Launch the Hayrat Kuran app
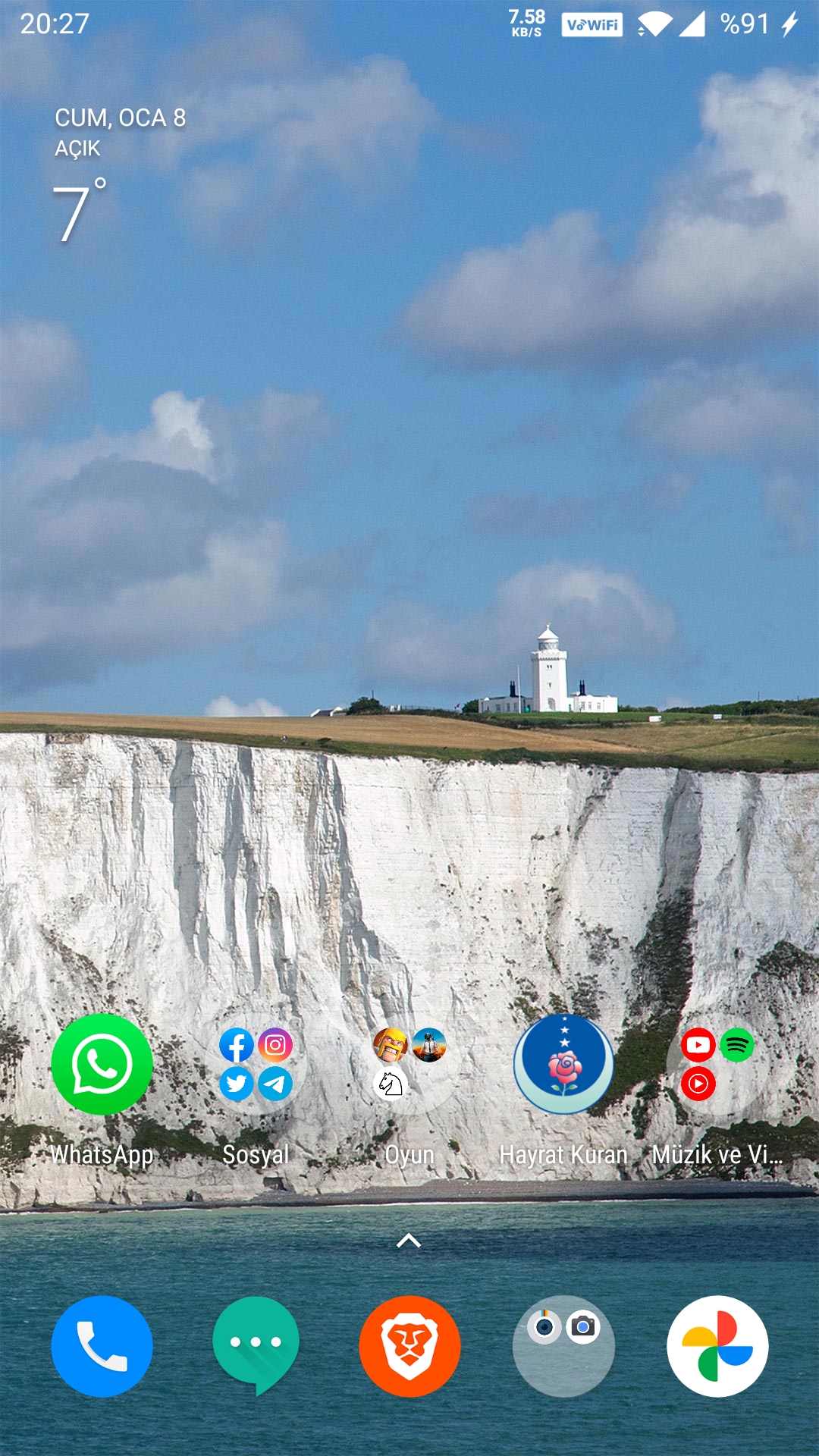The height and width of the screenshot is (1456, 819). point(563,1064)
